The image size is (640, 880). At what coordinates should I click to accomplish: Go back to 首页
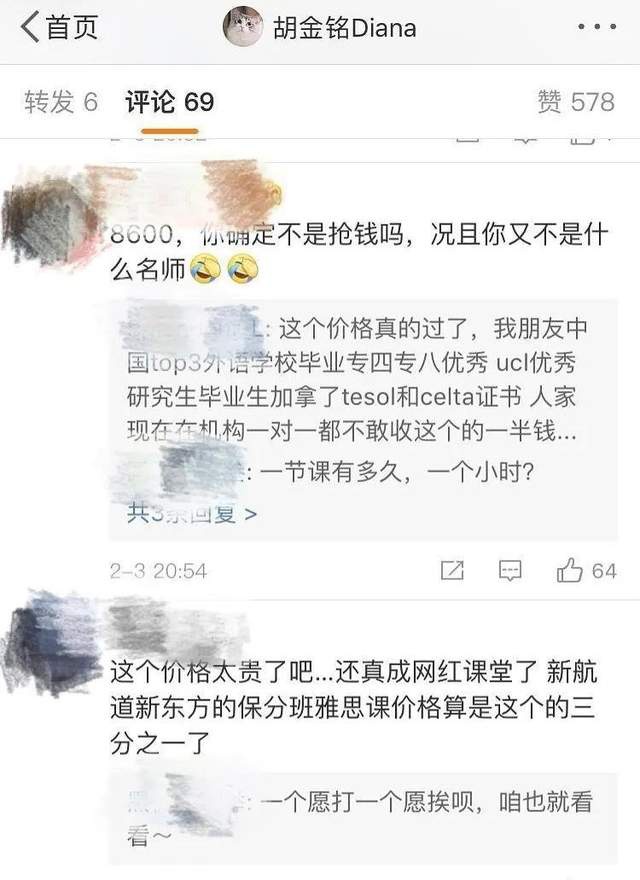click(60, 28)
